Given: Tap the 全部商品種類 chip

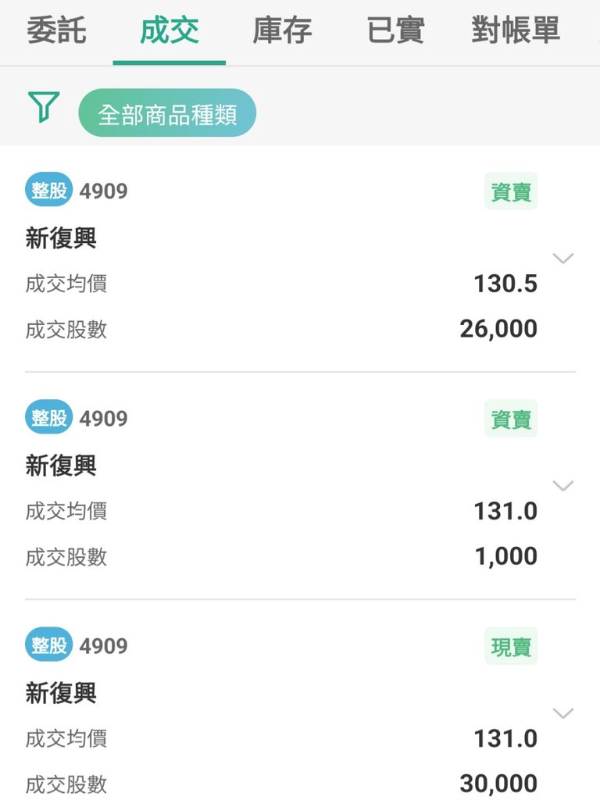Looking at the screenshot, I should (167, 113).
